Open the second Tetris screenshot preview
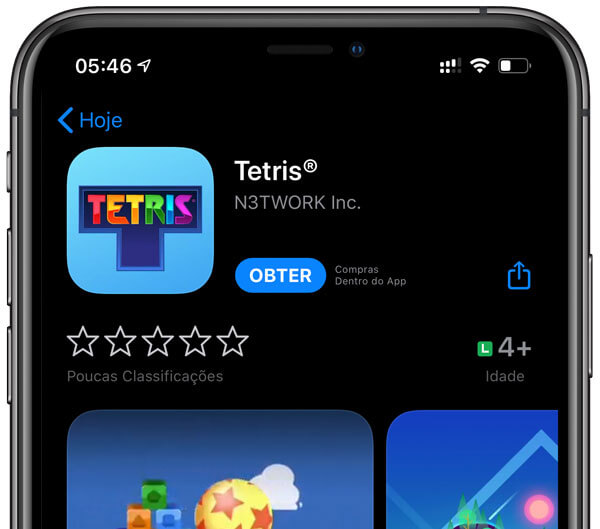Viewport: 600px width, 529px height. (x=472, y=470)
